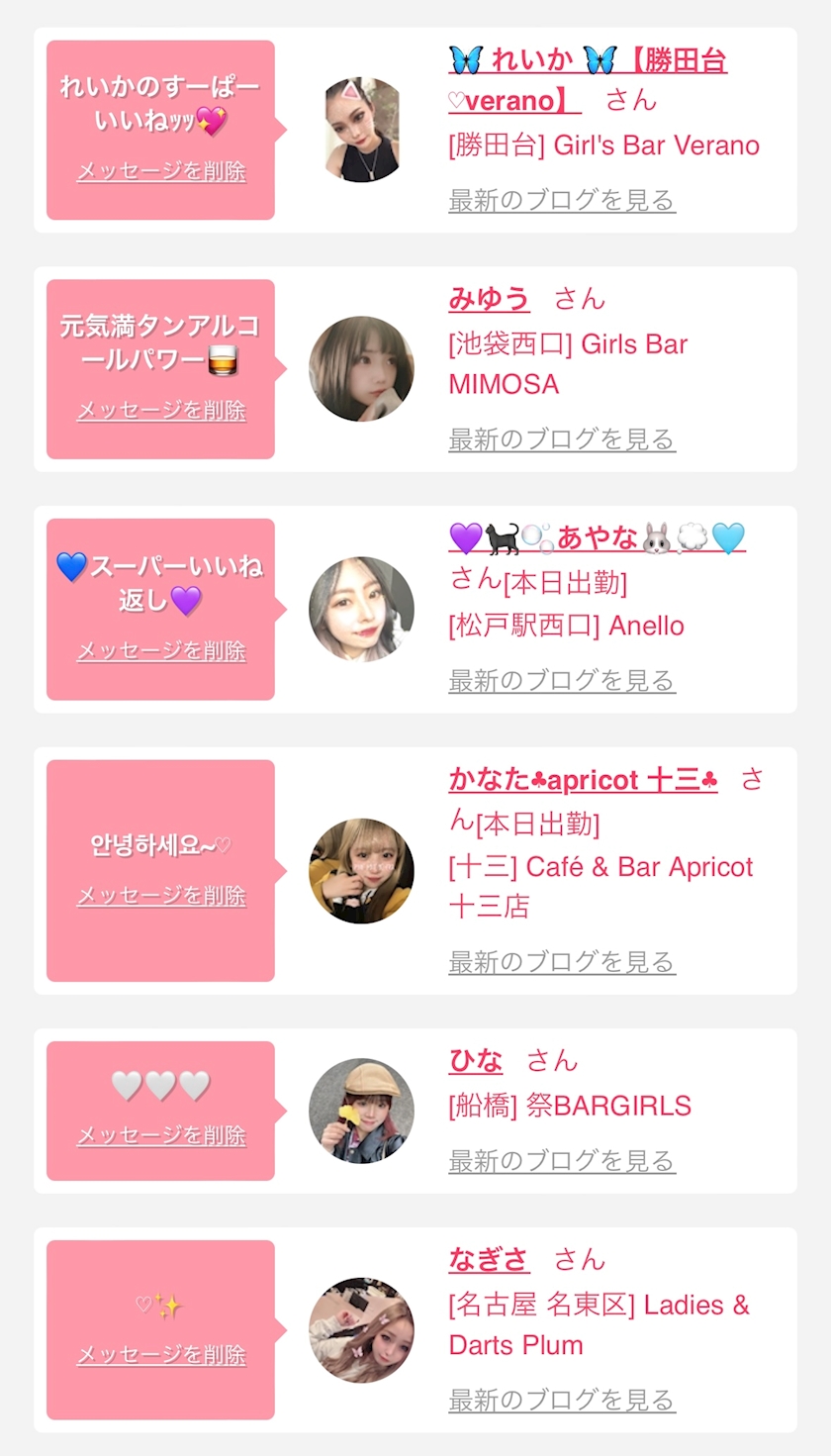Open かなた apricot 十三 profile link

coord(583,780)
